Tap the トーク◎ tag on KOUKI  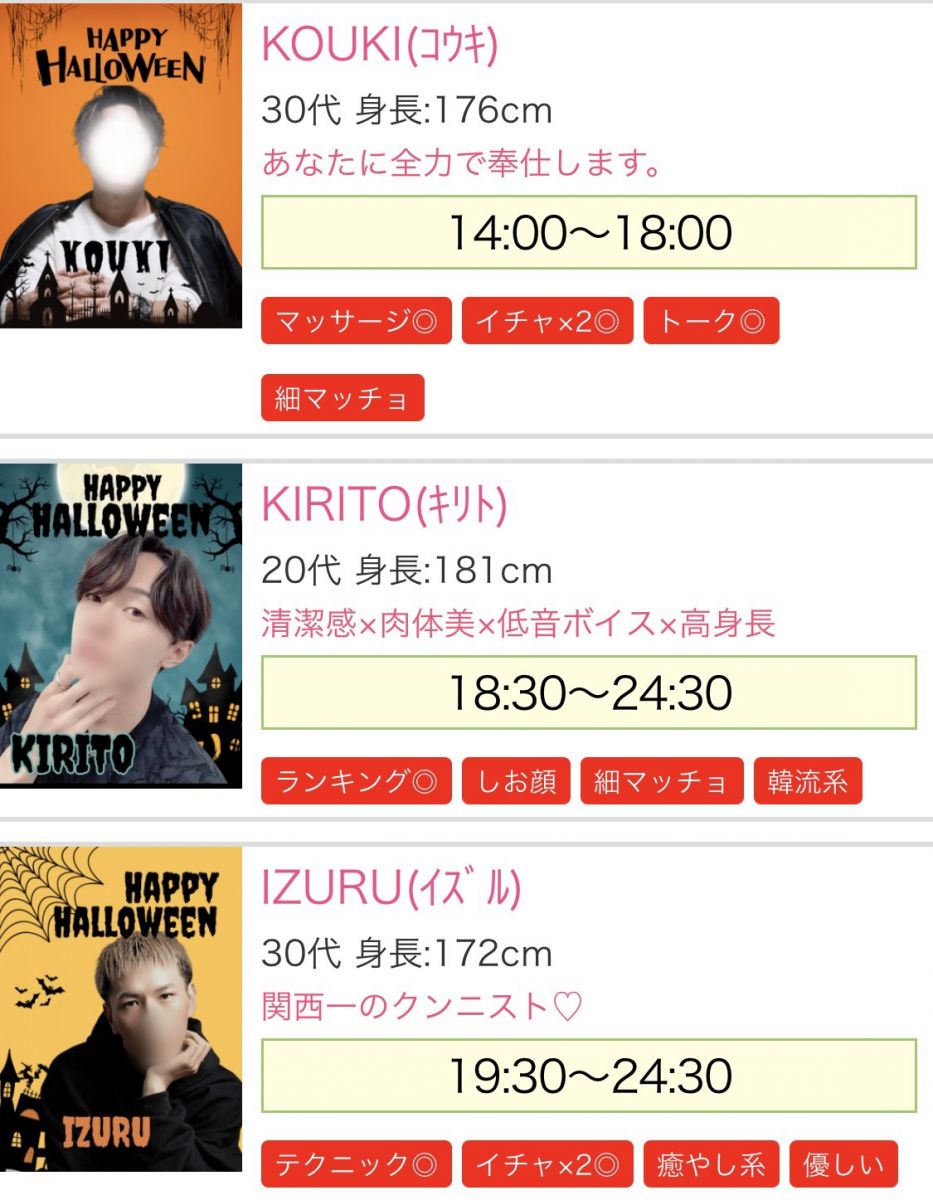(711, 322)
